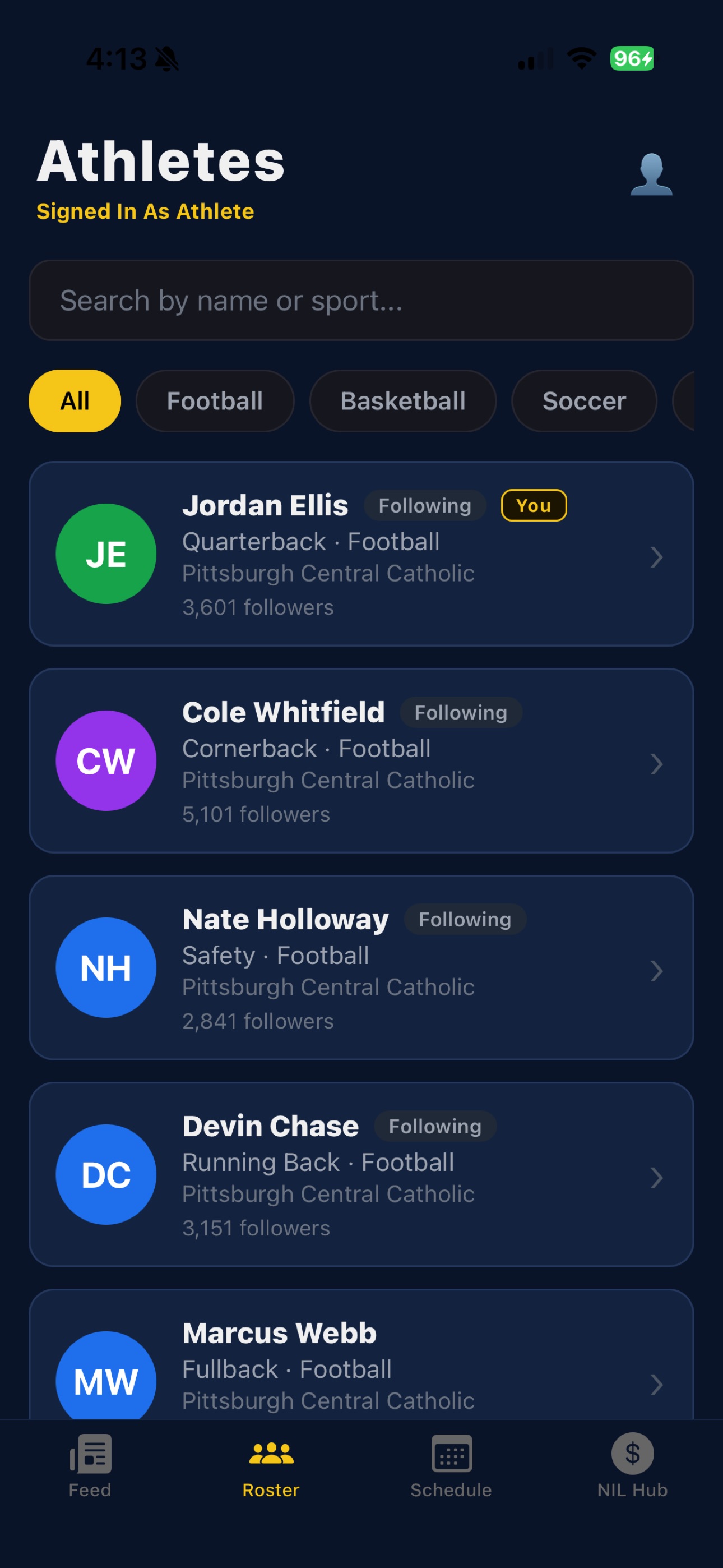Open Devin Chase's athlete card

[361, 1175]
